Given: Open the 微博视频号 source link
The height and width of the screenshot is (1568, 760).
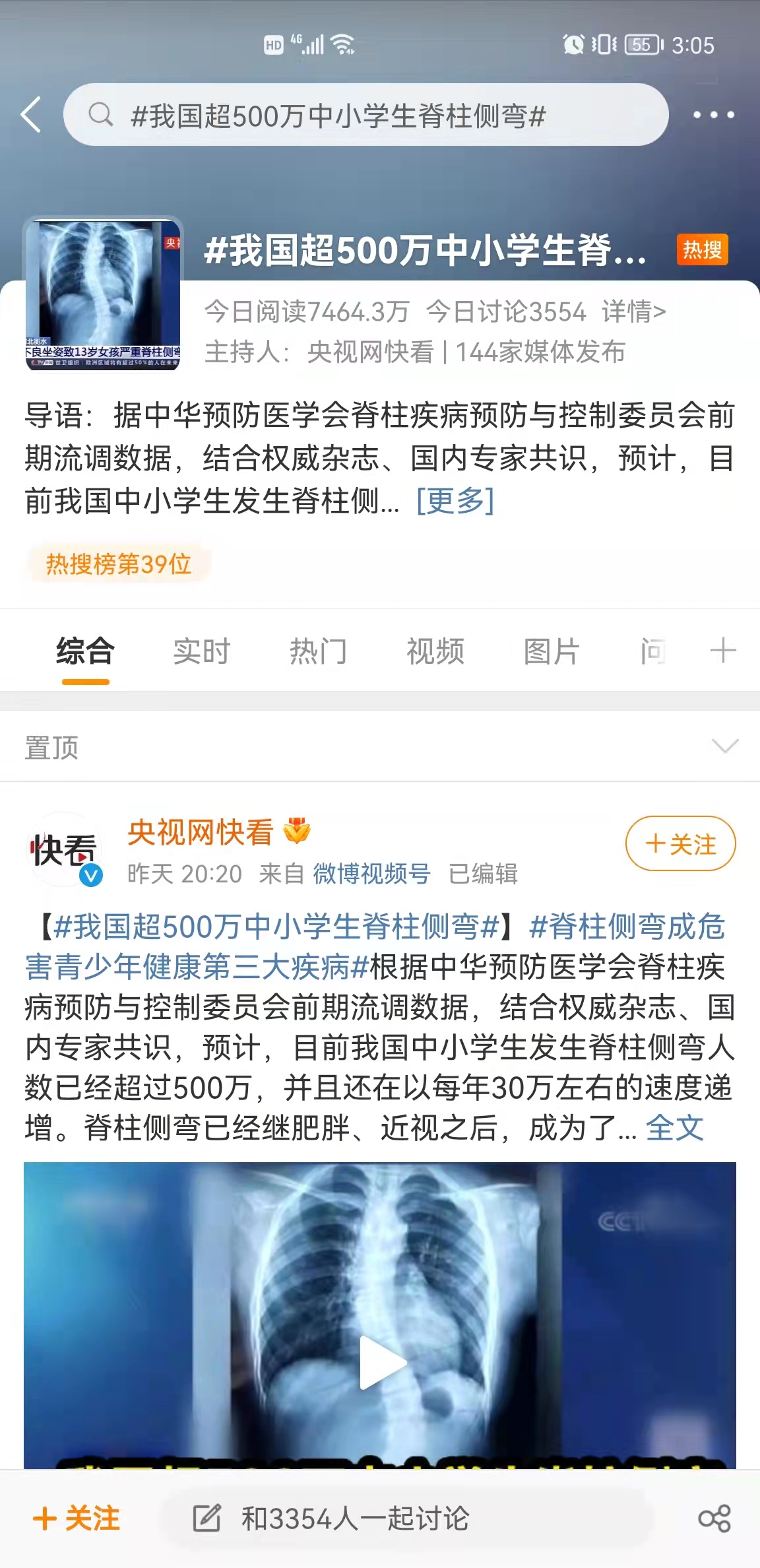Looking at the screenshot, I should (x=371, y=874).
